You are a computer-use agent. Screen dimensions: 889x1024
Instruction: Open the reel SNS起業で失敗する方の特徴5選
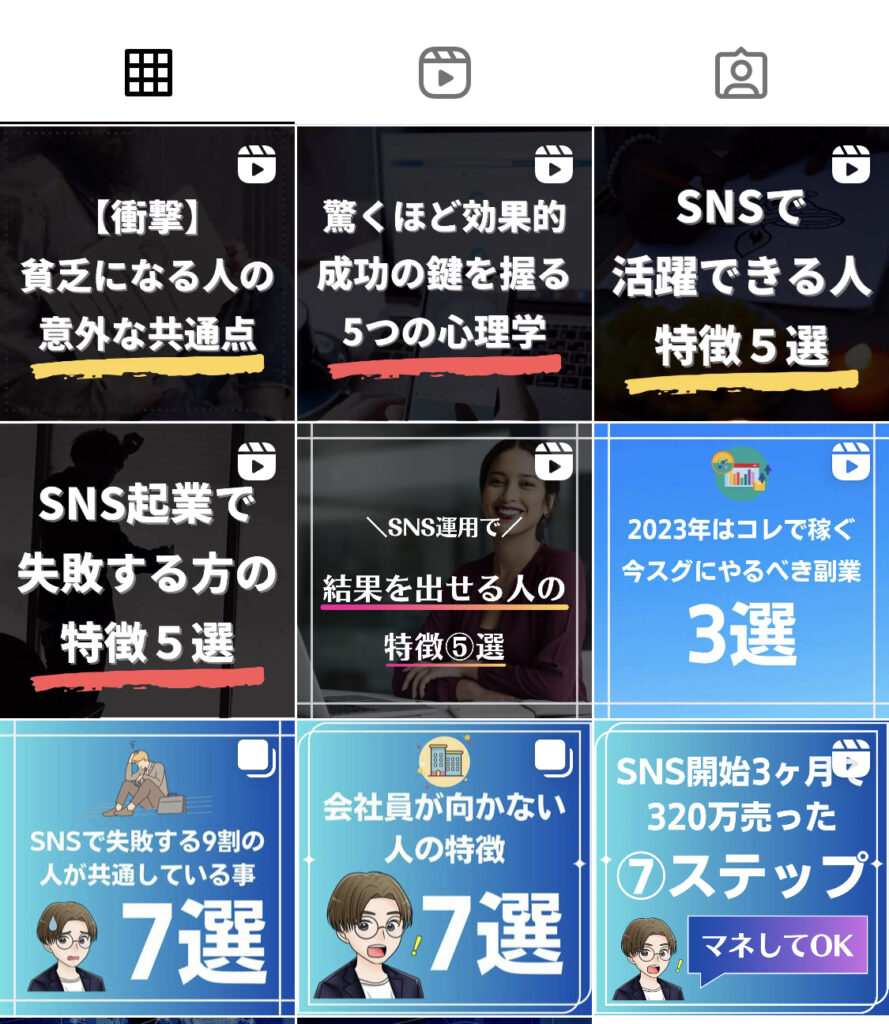pyautogui.click(x=147, y=570)
